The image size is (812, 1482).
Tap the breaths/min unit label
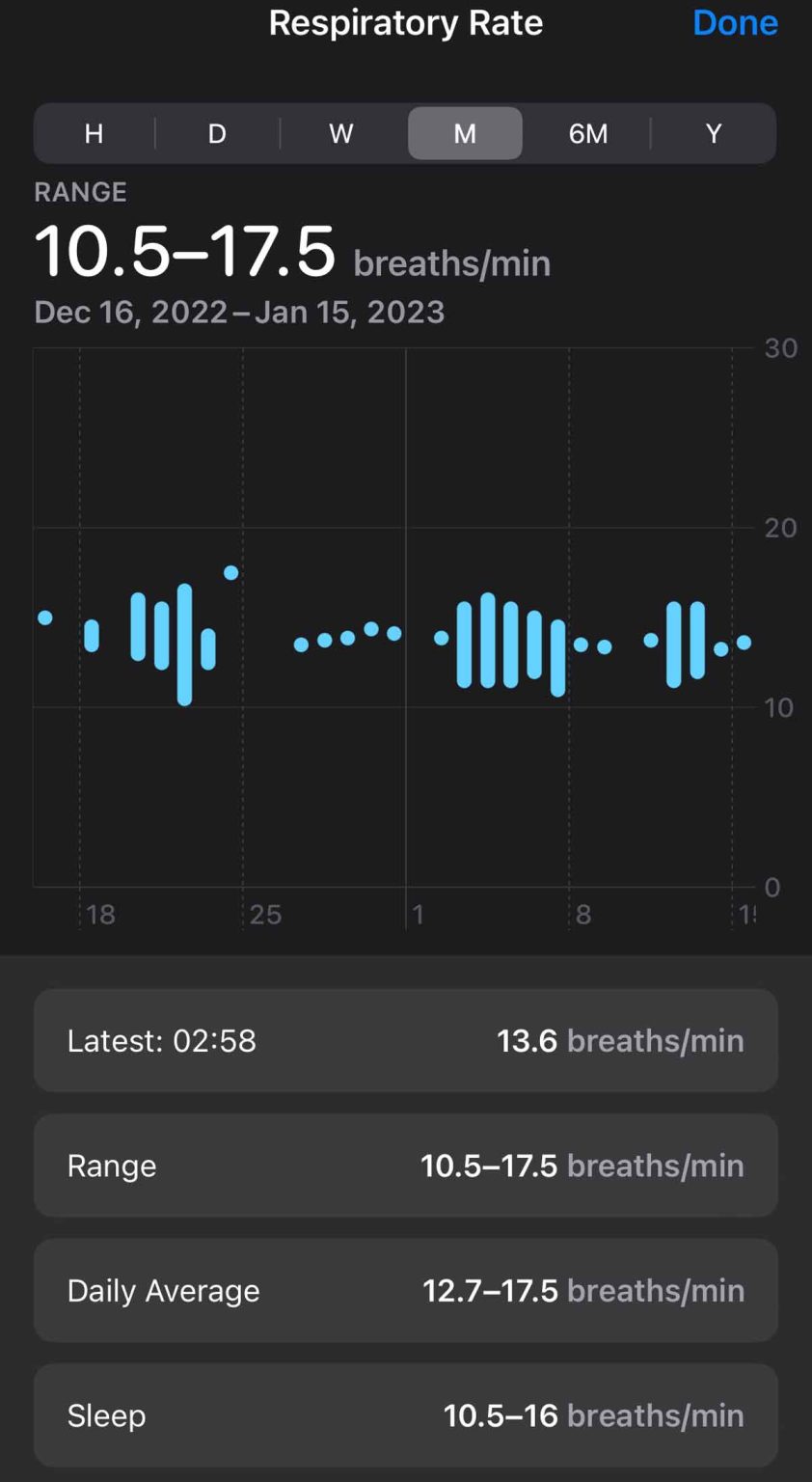[x=451, y=262]
